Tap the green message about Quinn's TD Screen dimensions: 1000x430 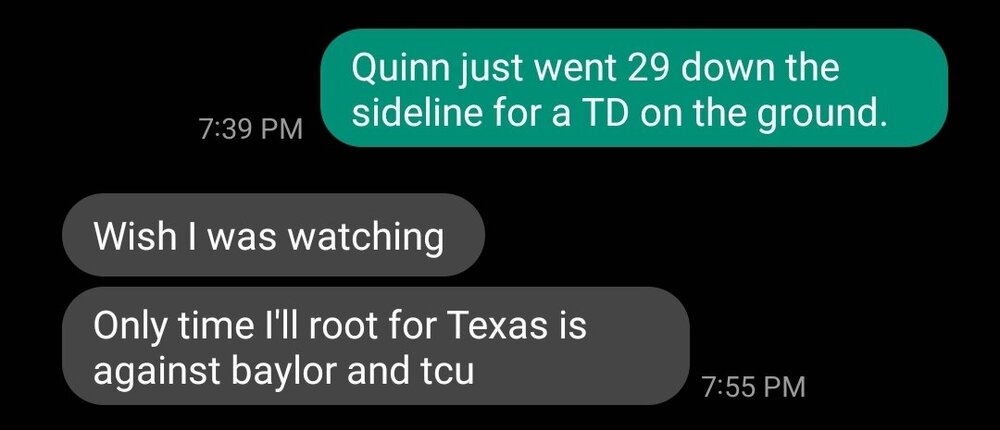633,88
